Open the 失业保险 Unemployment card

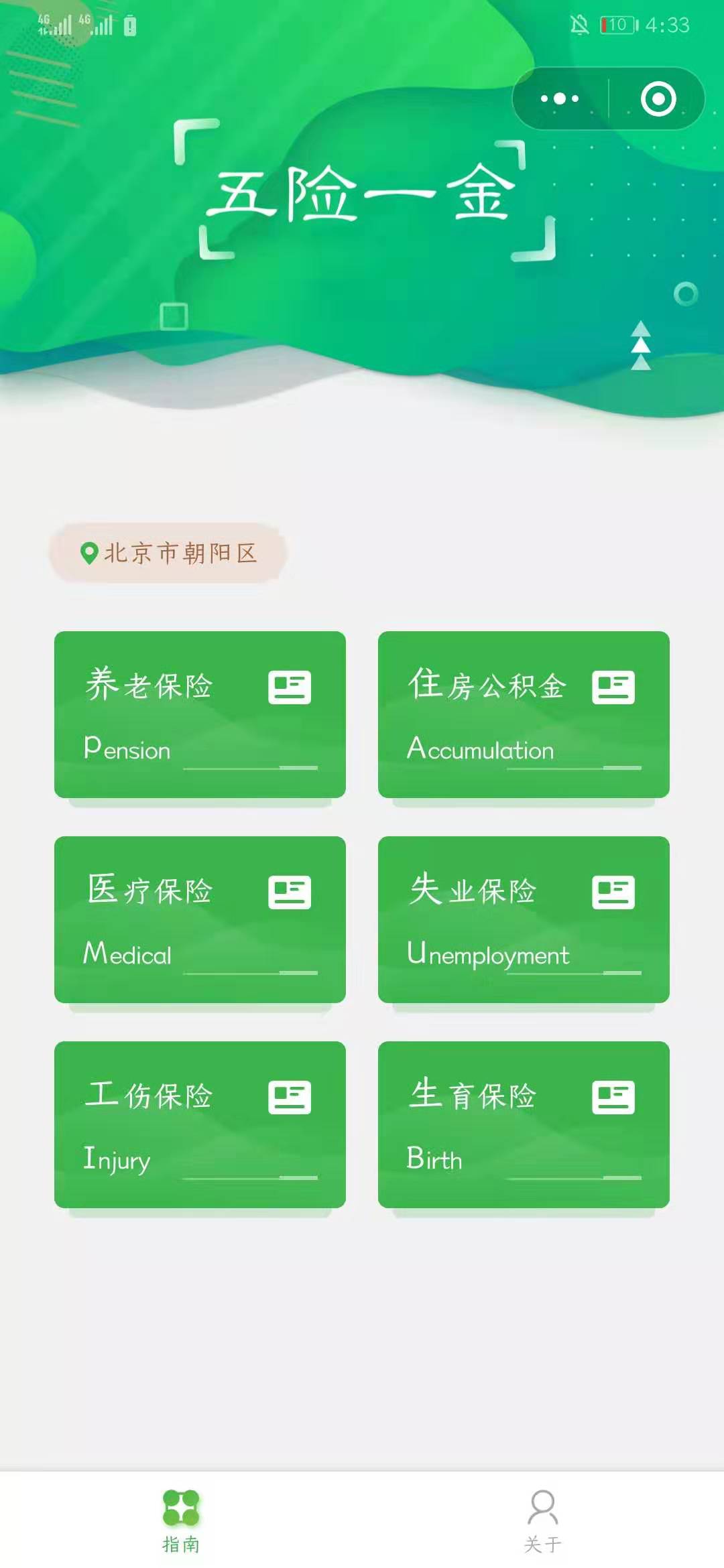point(524,919)
